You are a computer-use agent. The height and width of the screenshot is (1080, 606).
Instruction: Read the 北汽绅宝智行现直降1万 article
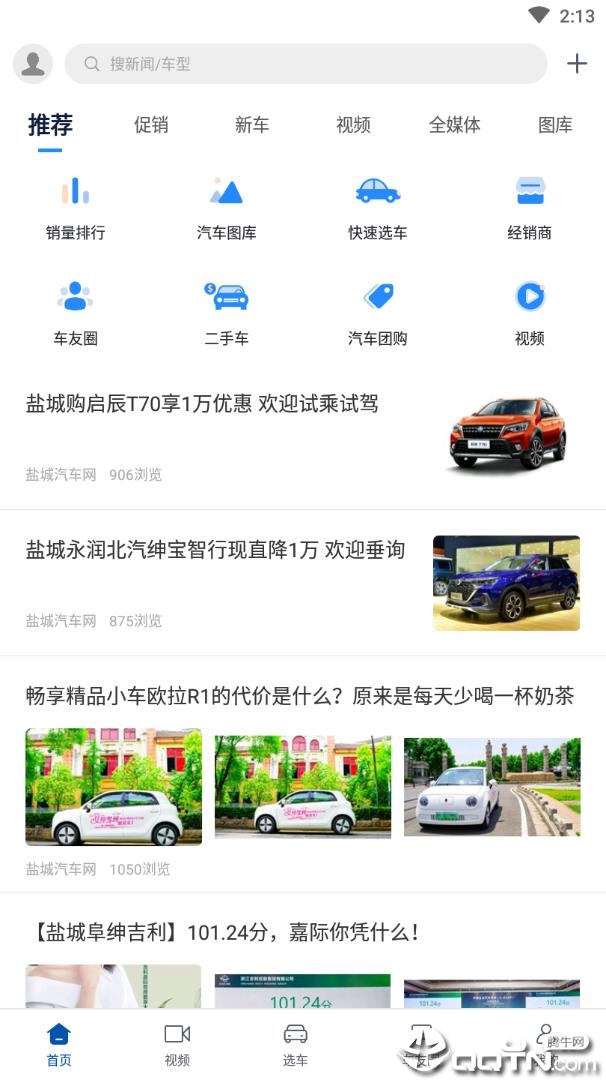pos(215,550)
